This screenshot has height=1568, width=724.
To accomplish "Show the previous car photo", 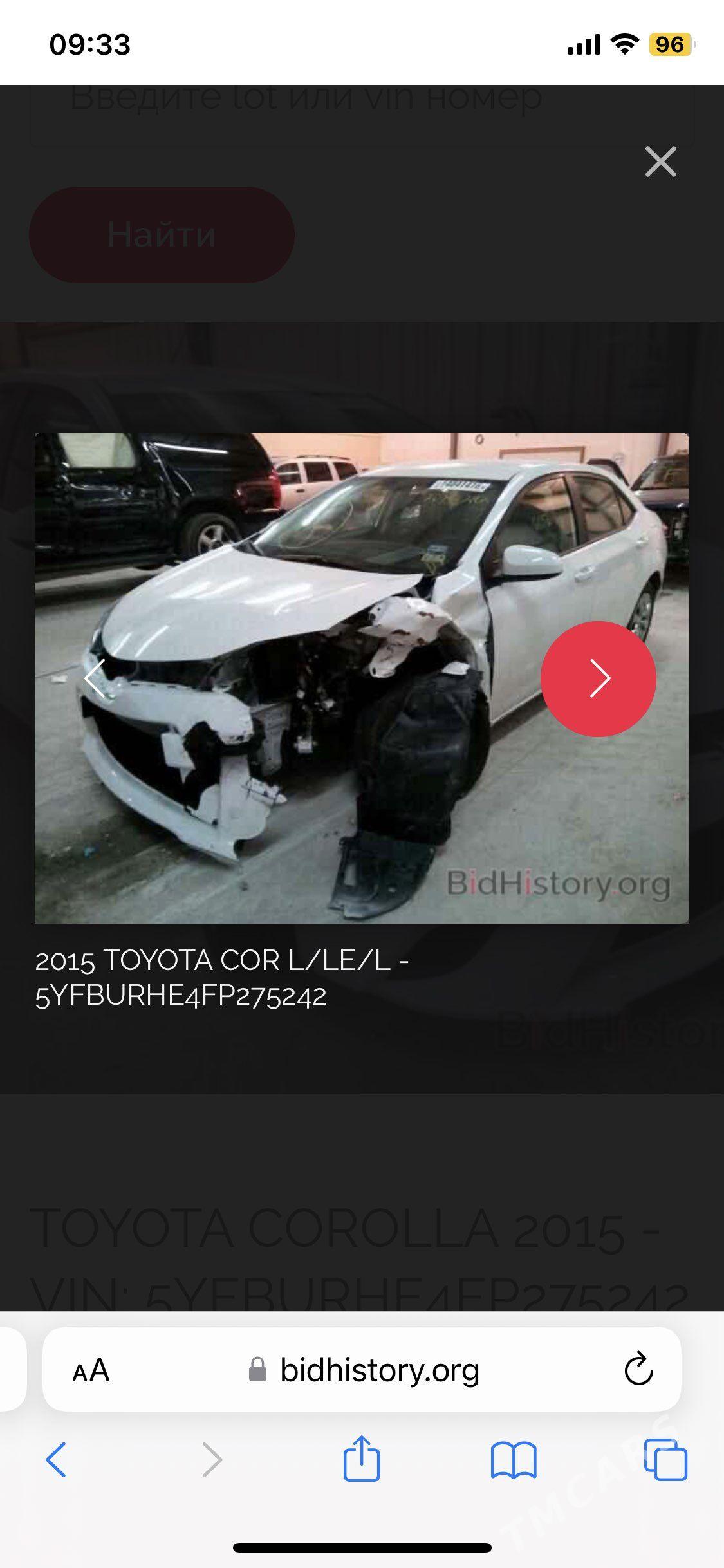I will click(95, 678).
